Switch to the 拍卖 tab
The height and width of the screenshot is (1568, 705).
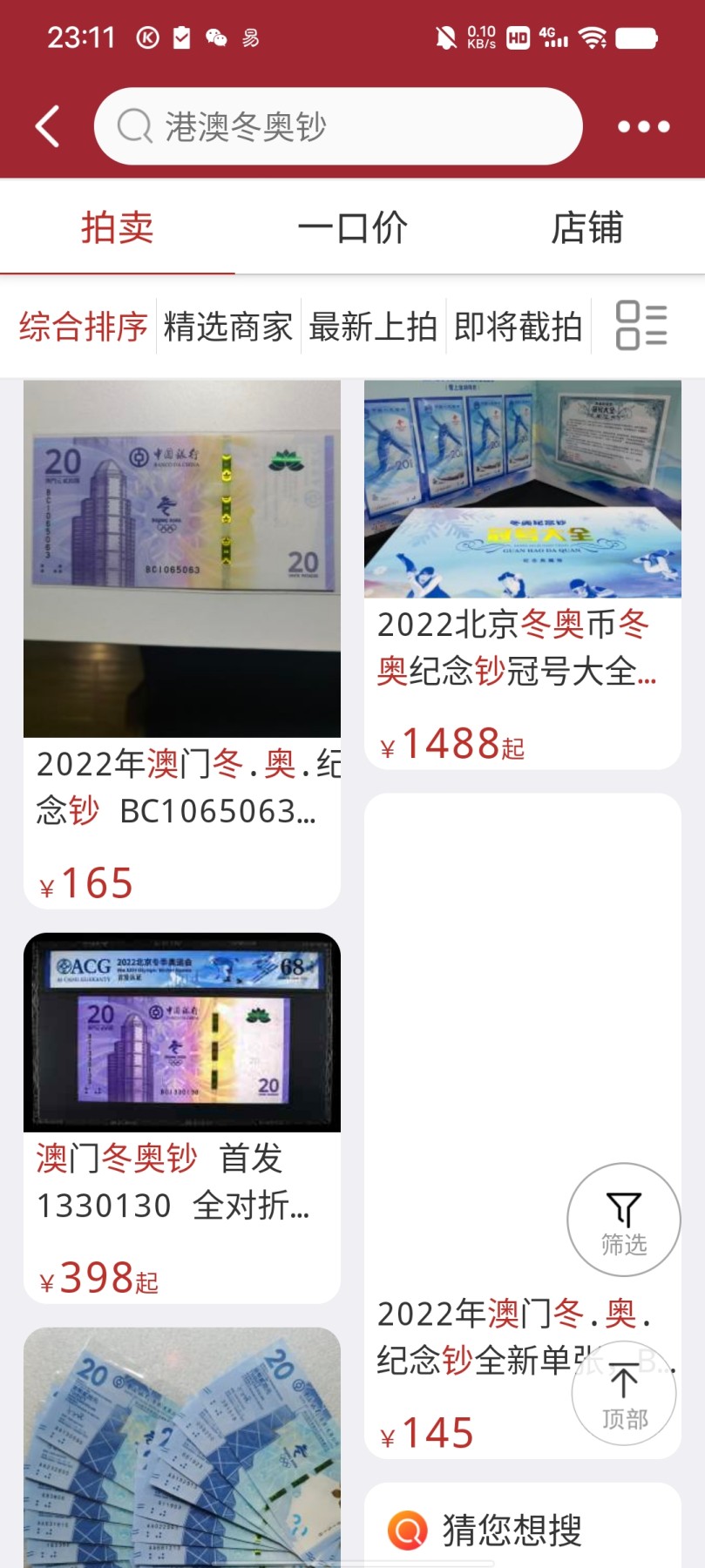(x=117, y=228)
